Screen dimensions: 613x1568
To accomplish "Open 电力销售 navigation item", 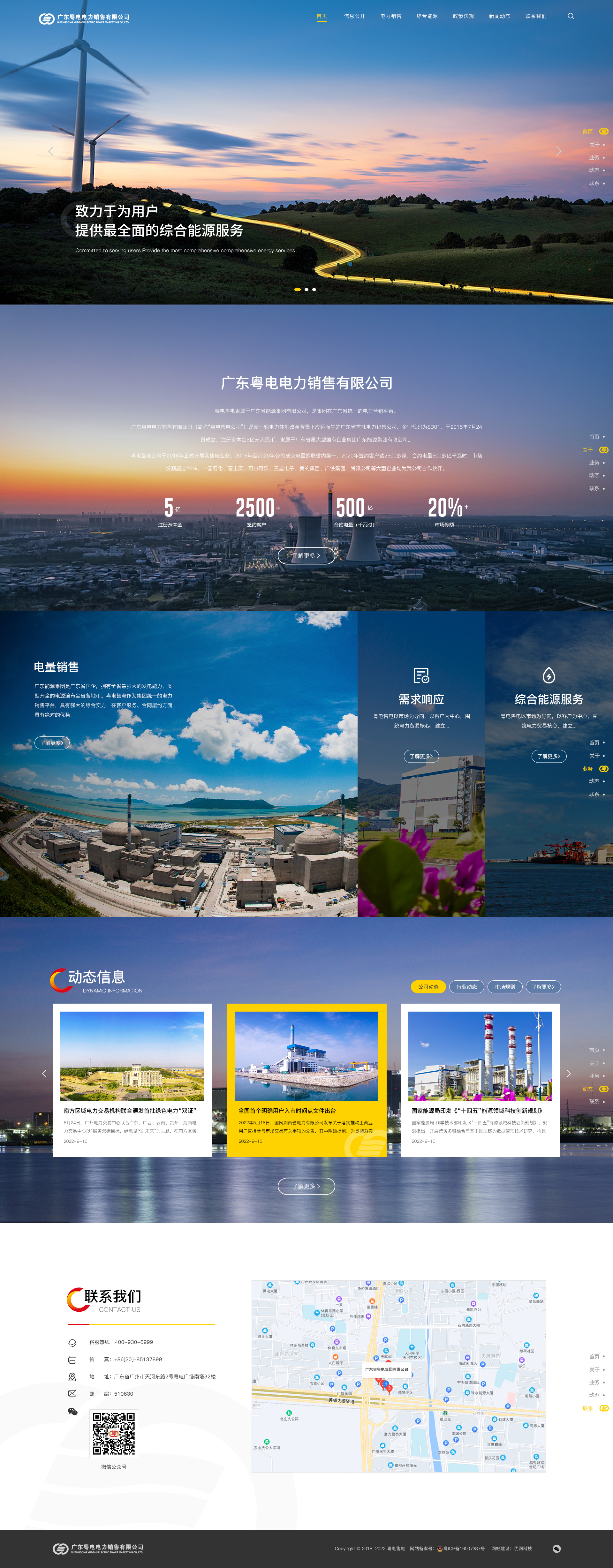I will [x=390, y=16].
